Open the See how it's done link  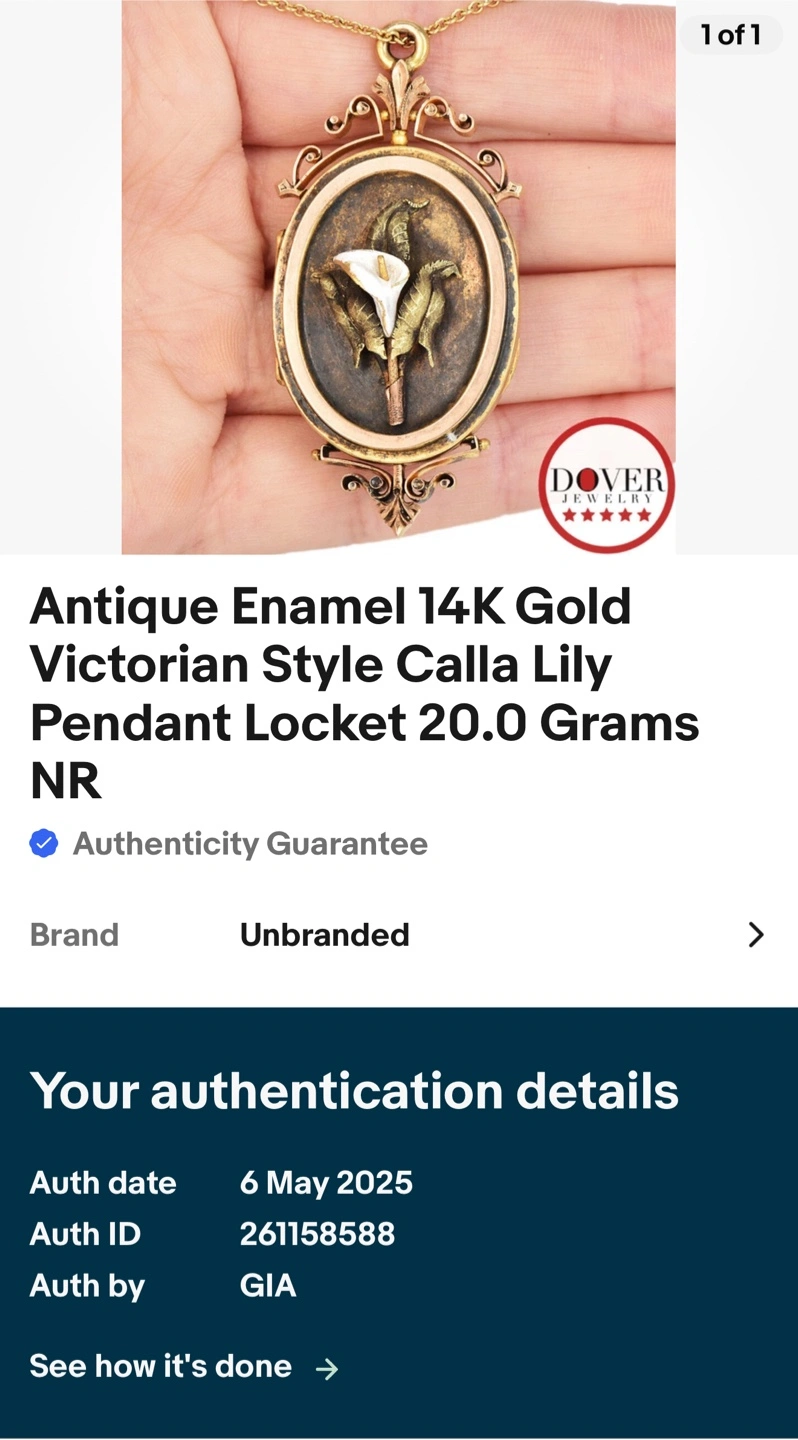point(185,1367)
